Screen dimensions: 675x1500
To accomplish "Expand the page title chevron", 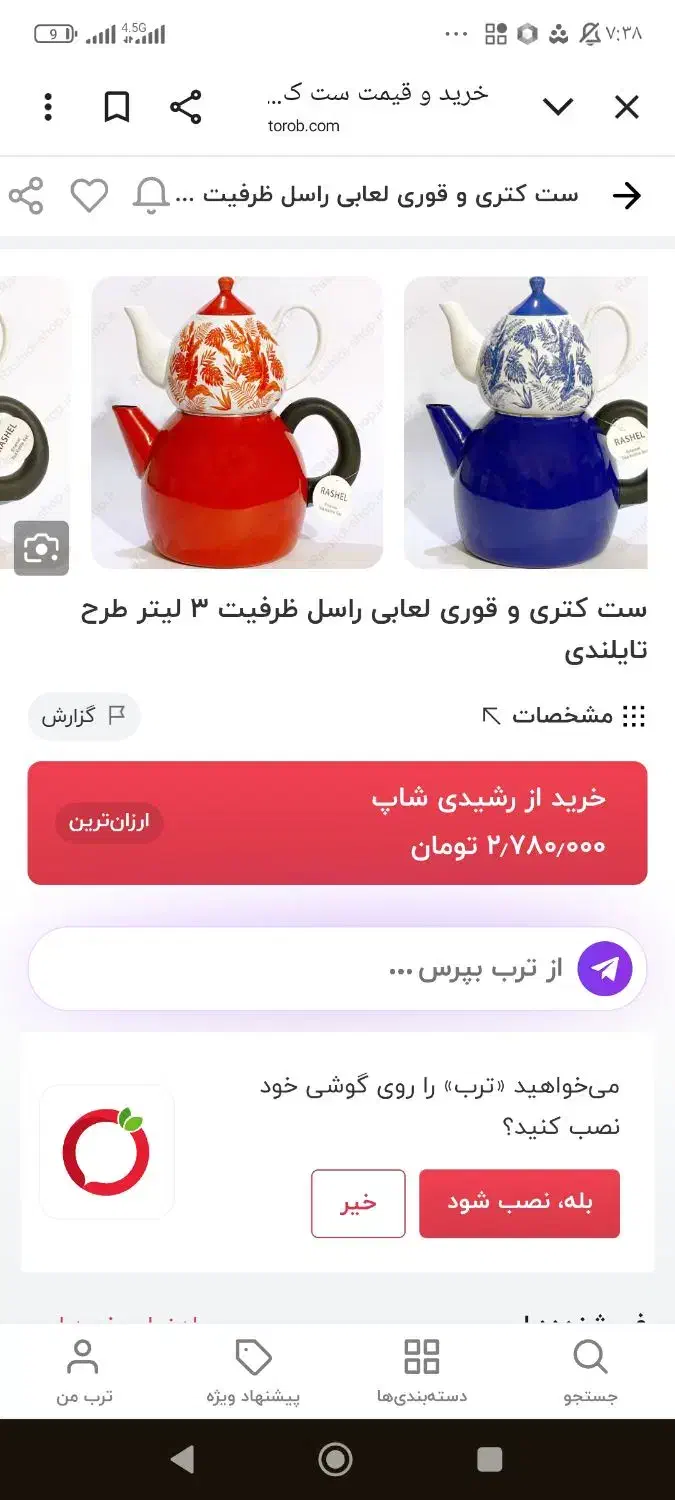I will 558,107.
